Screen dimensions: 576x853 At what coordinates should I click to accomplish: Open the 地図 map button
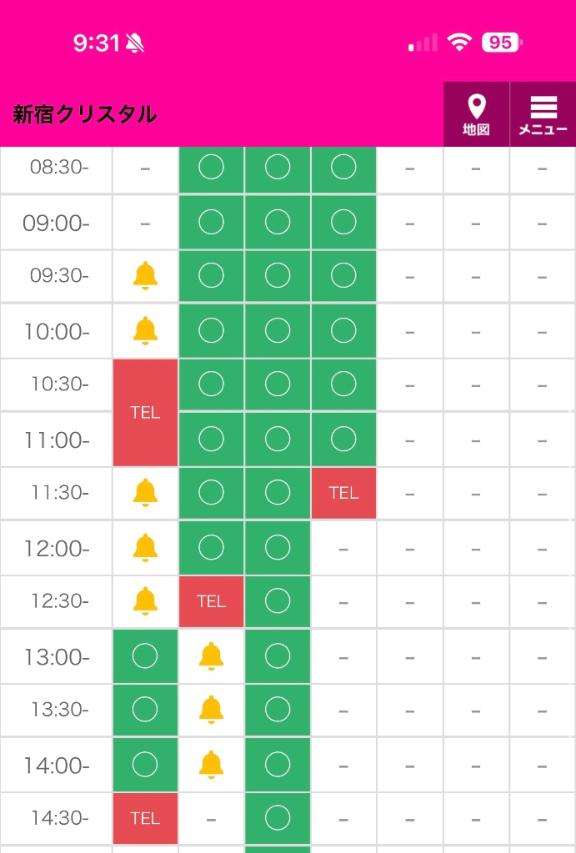click(476, 114)
